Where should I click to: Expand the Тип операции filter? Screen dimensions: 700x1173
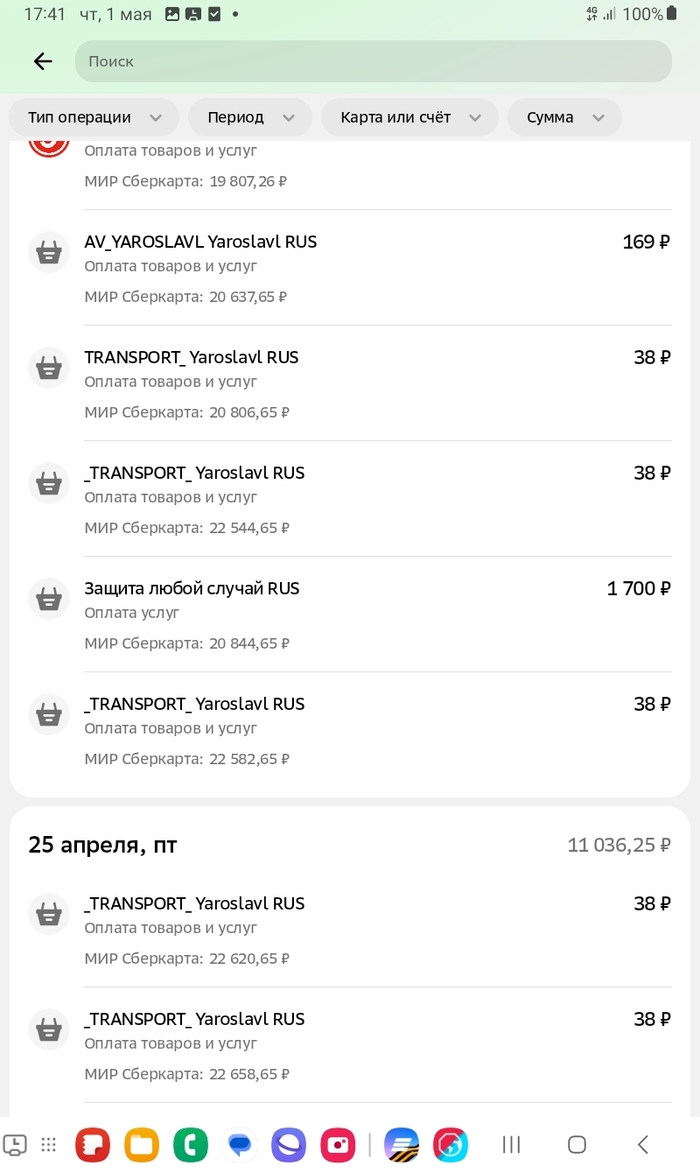click(94, 117)
